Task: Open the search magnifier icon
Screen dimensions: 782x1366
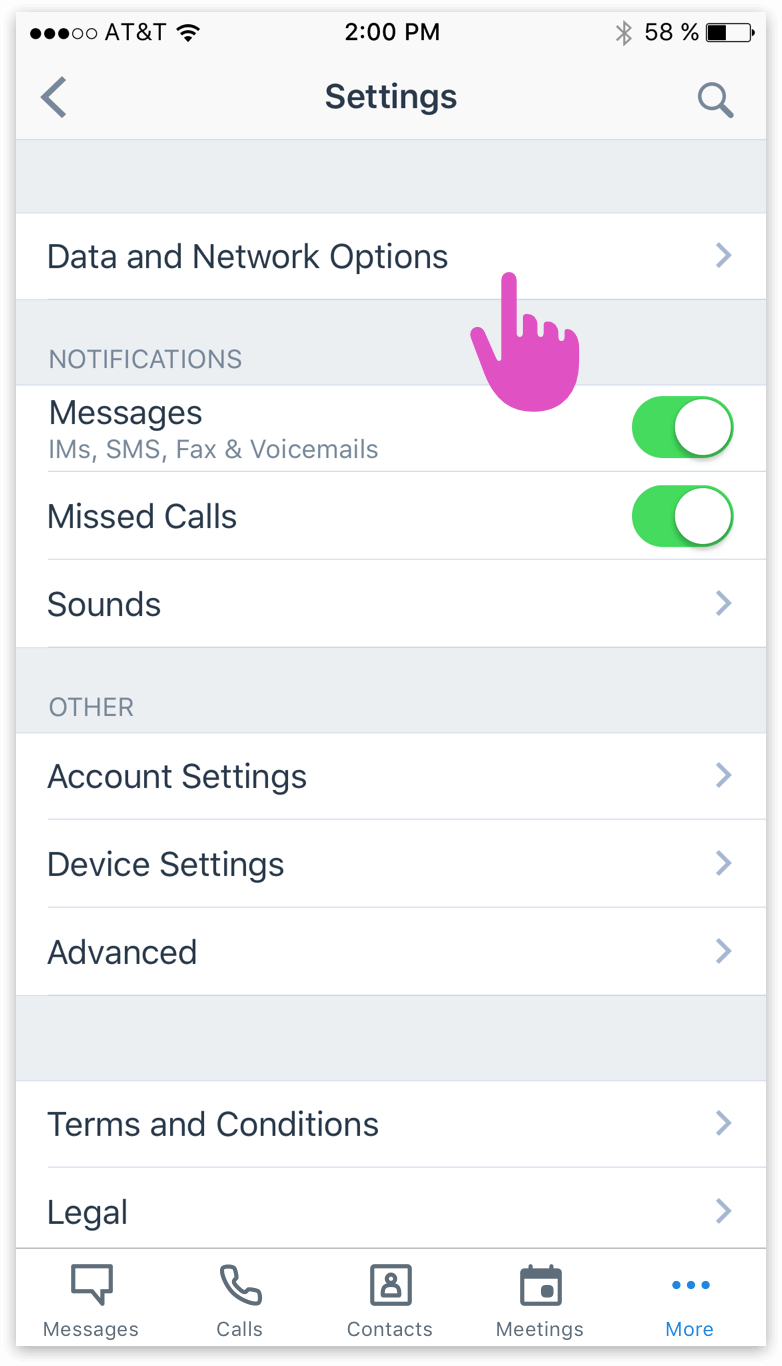Action: pos(715,99)
